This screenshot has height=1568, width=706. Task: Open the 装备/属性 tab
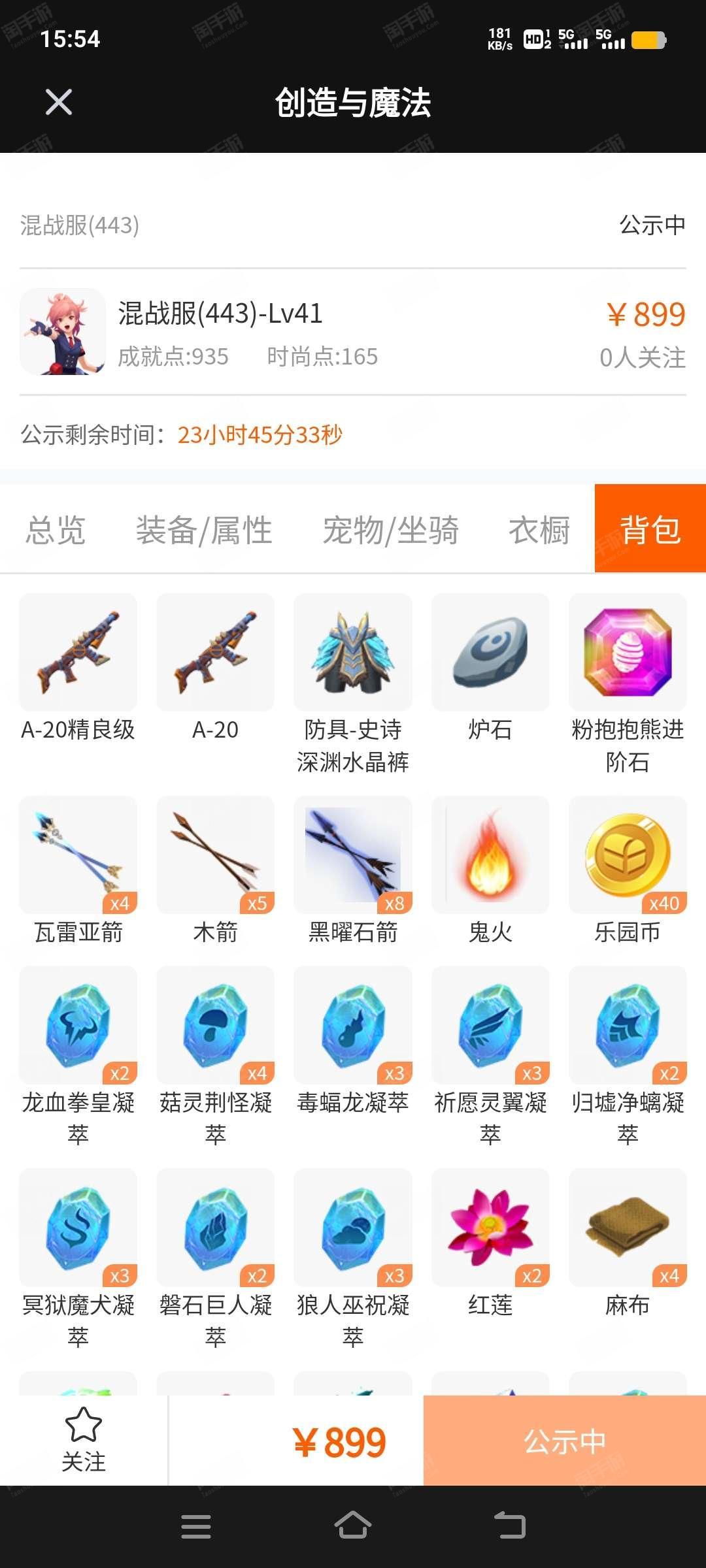tap(203, 529)
